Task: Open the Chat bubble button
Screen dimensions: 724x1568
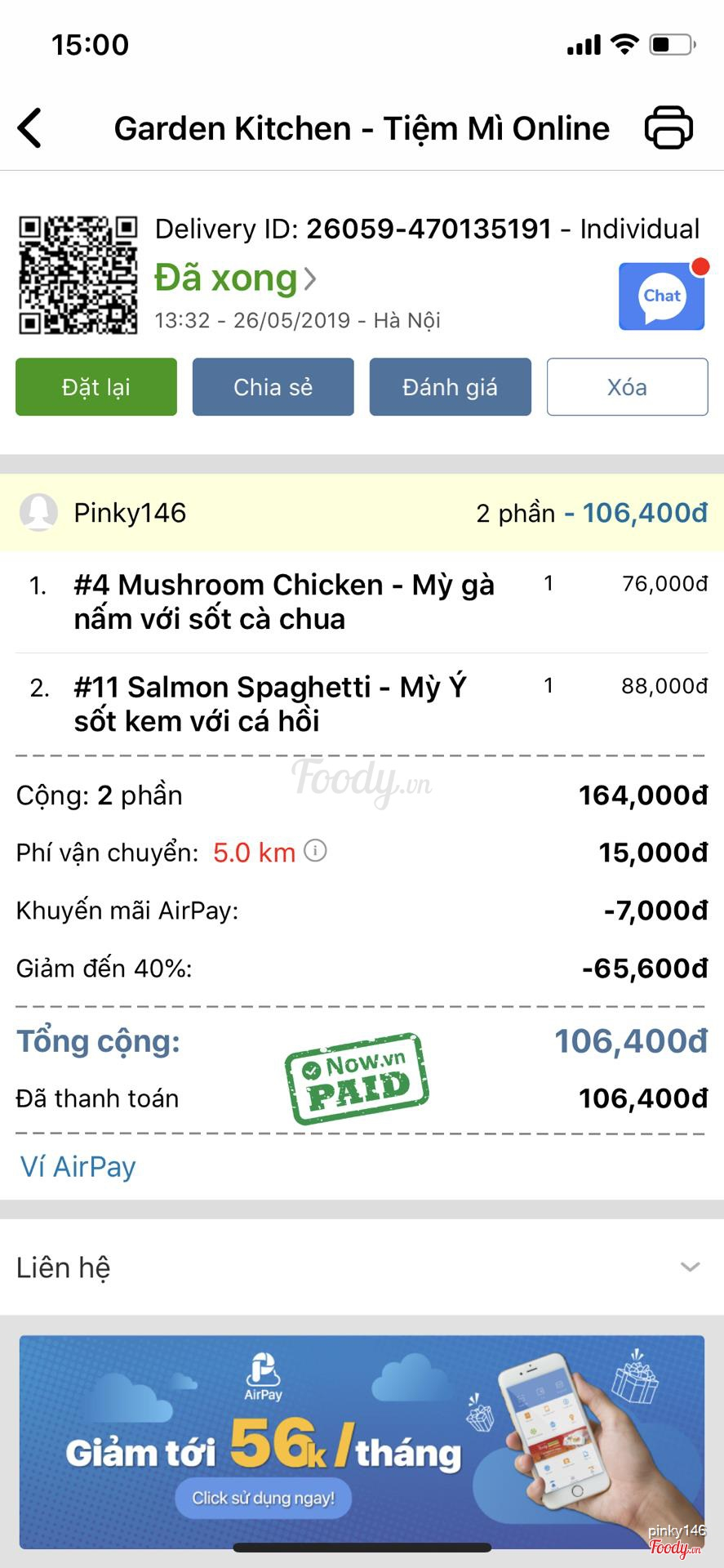Action: tap(661, 296)
